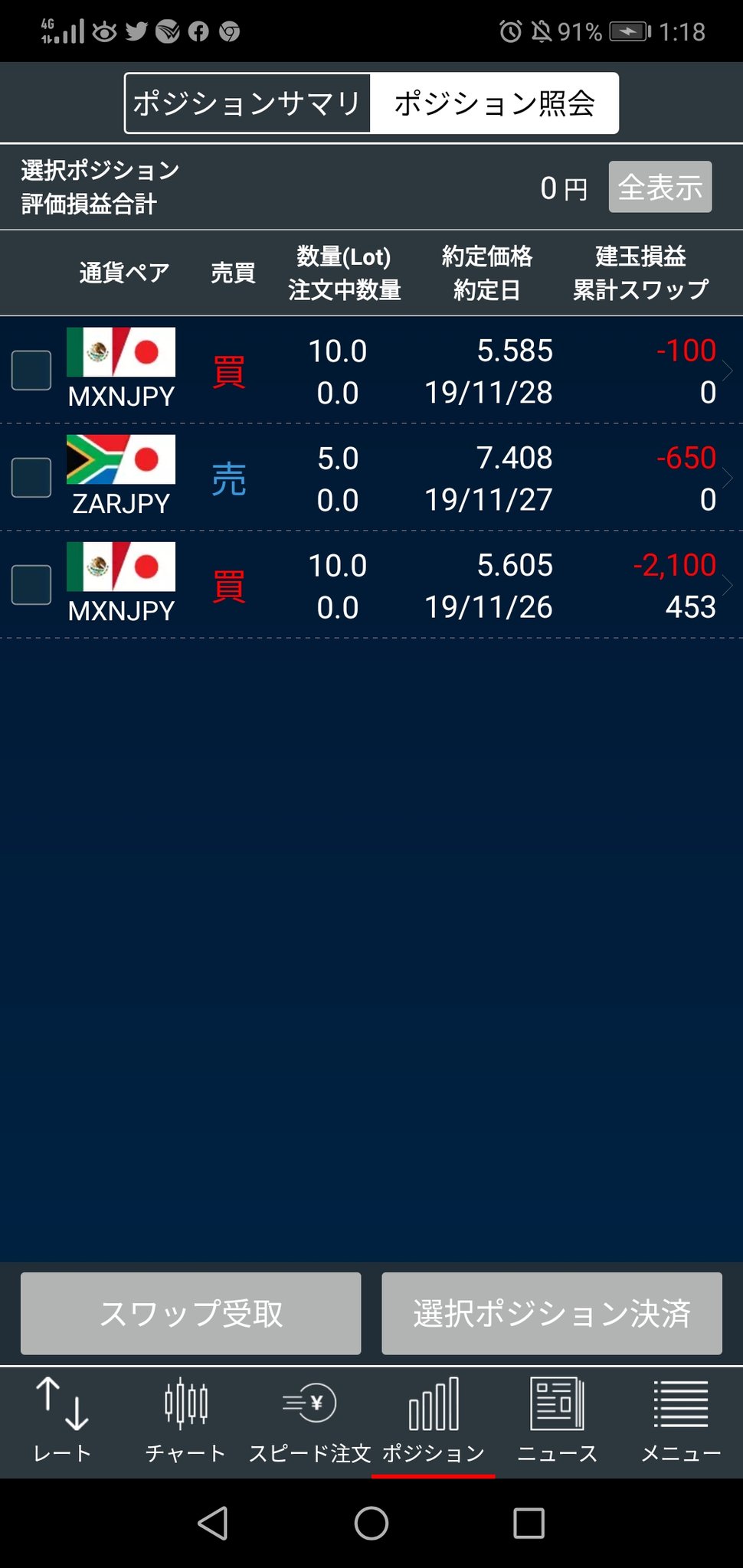
Task: Switch to スピード注文
Action: 309,1421
